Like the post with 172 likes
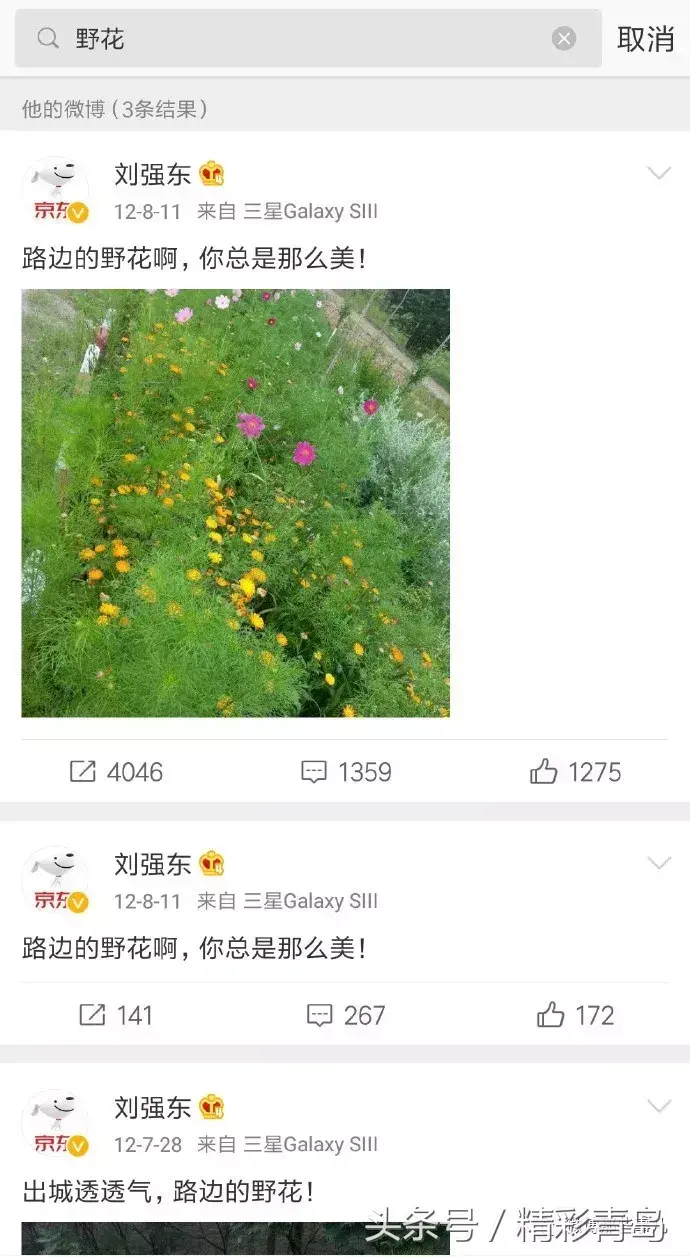690x1257 pixels. tap(576, 1016)
